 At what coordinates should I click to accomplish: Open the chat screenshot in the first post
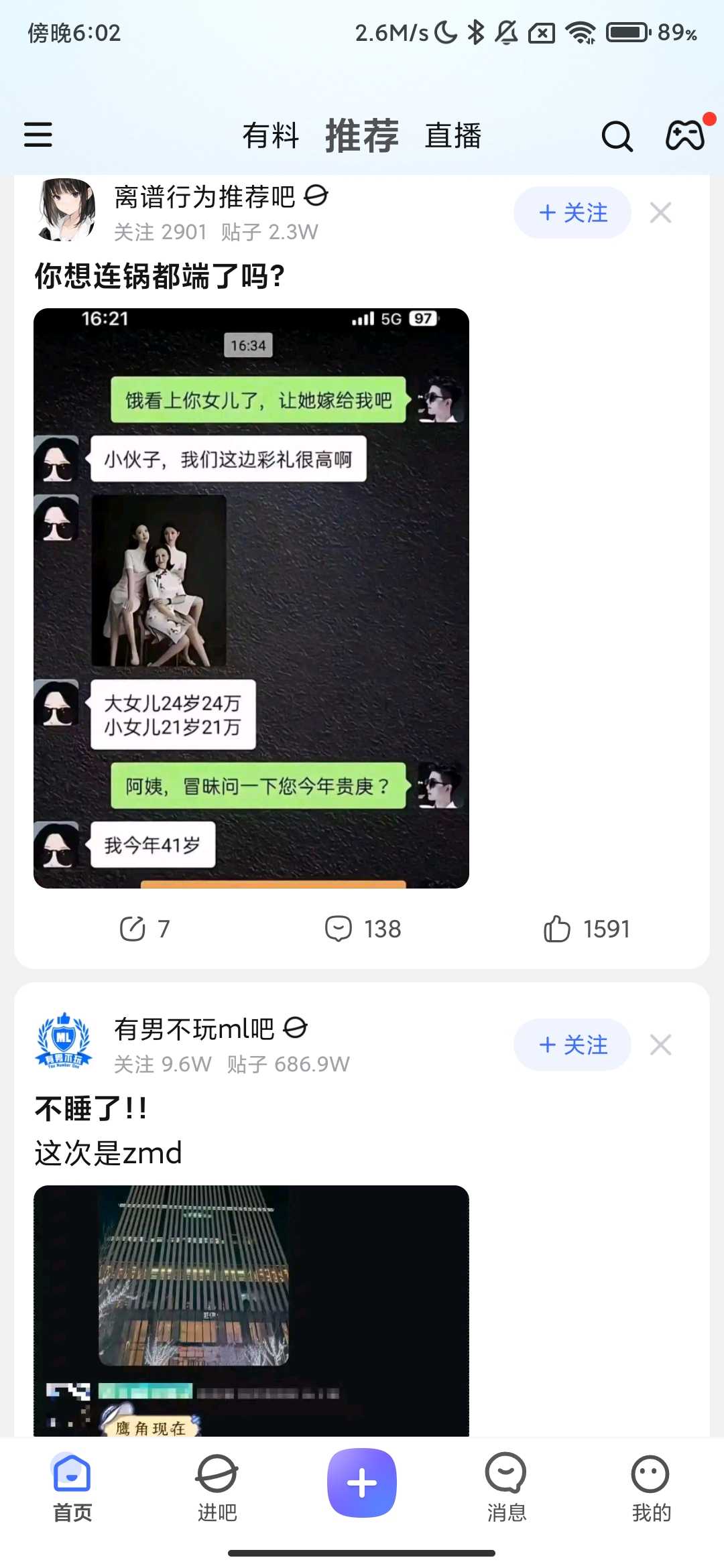pos(251,596)
